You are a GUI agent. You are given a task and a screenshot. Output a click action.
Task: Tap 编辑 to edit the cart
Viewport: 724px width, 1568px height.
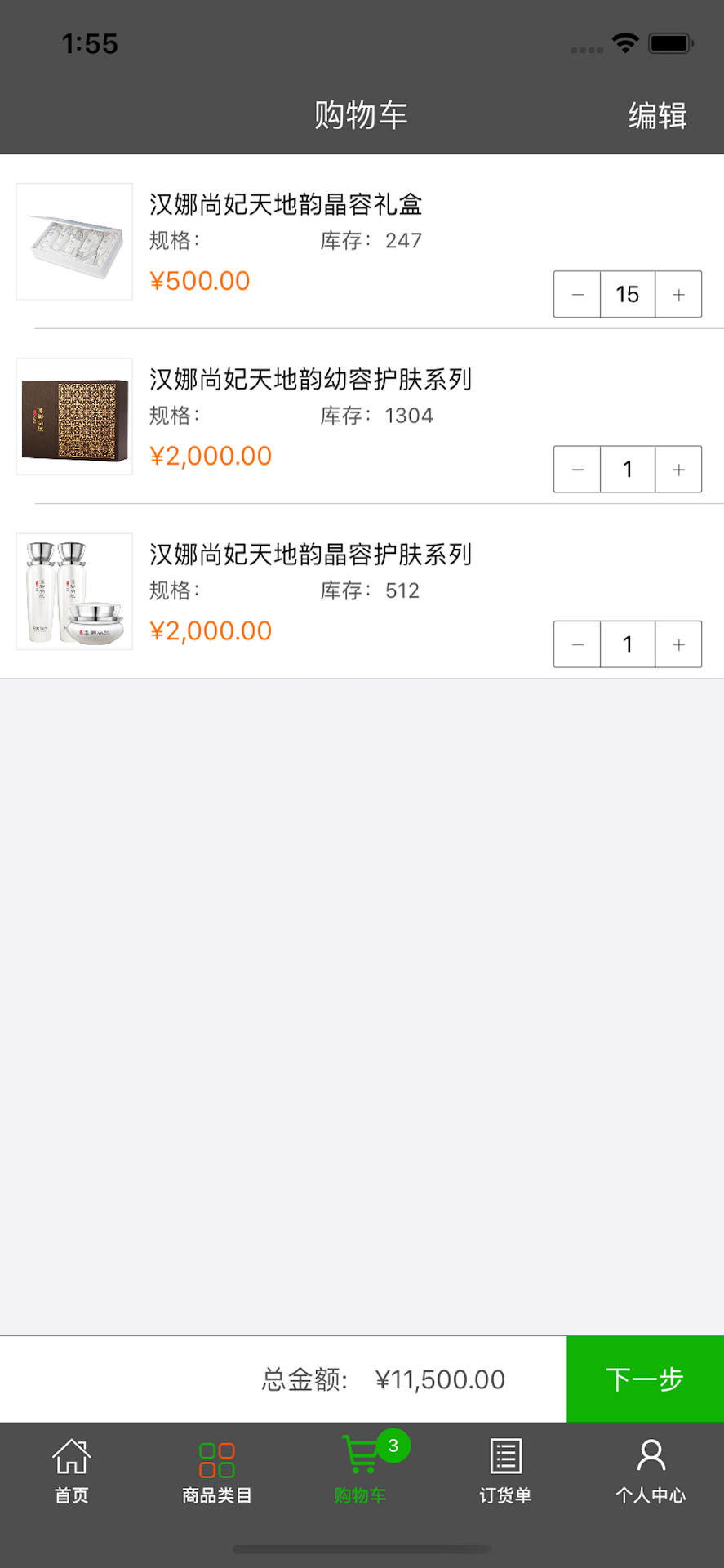pyautogui.click(x=657, y=116)
